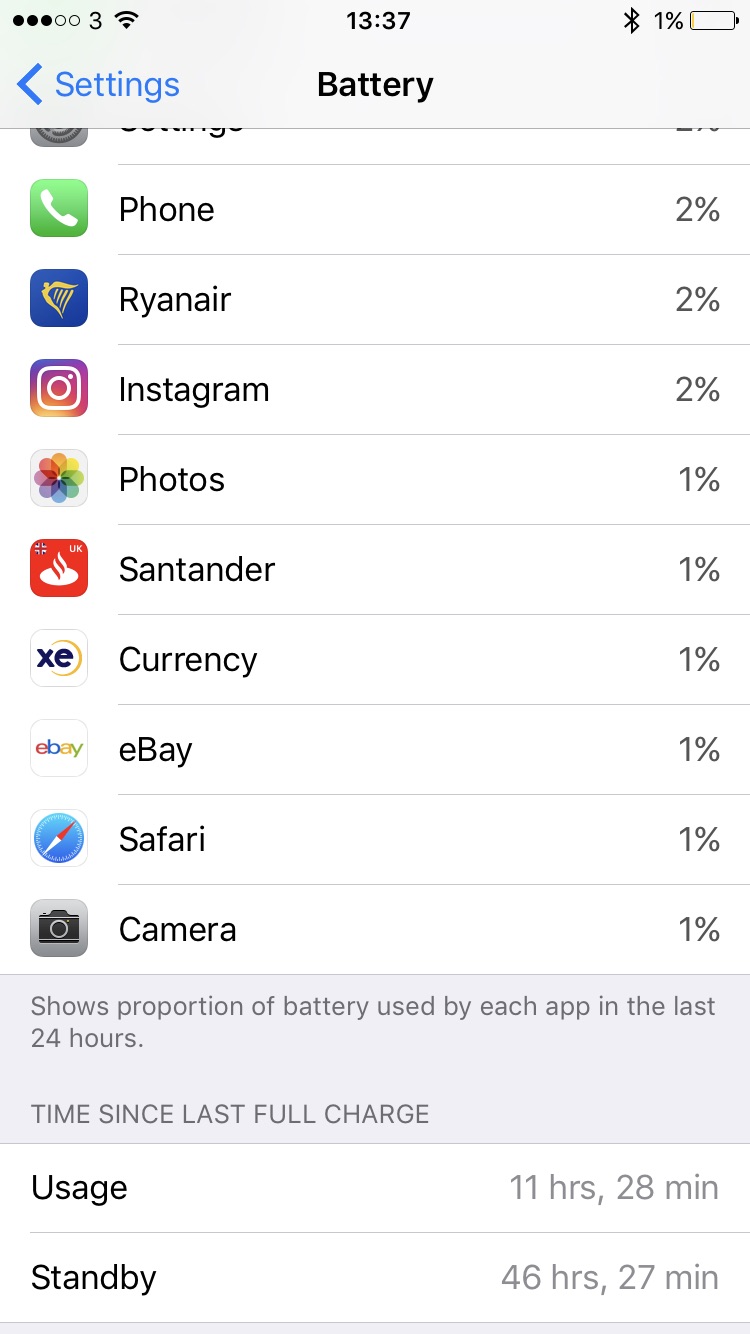Go back to Settings
Image resolution: width=750 pixels, height=1334 pixels.
click(x=98, y=85)
